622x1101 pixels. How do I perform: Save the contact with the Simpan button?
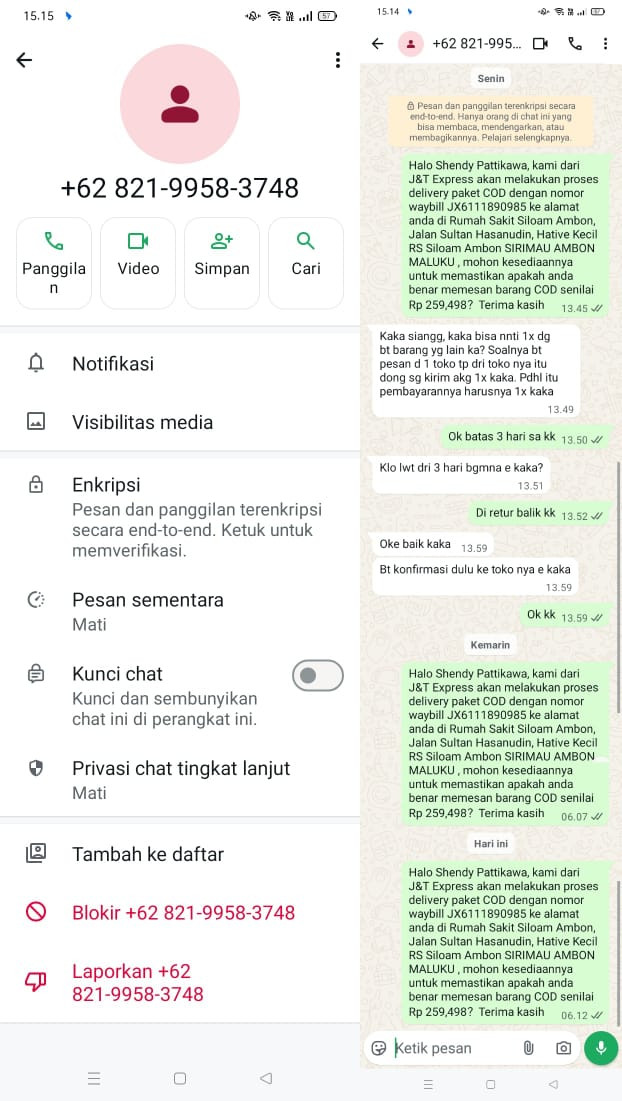coord(222,263)
